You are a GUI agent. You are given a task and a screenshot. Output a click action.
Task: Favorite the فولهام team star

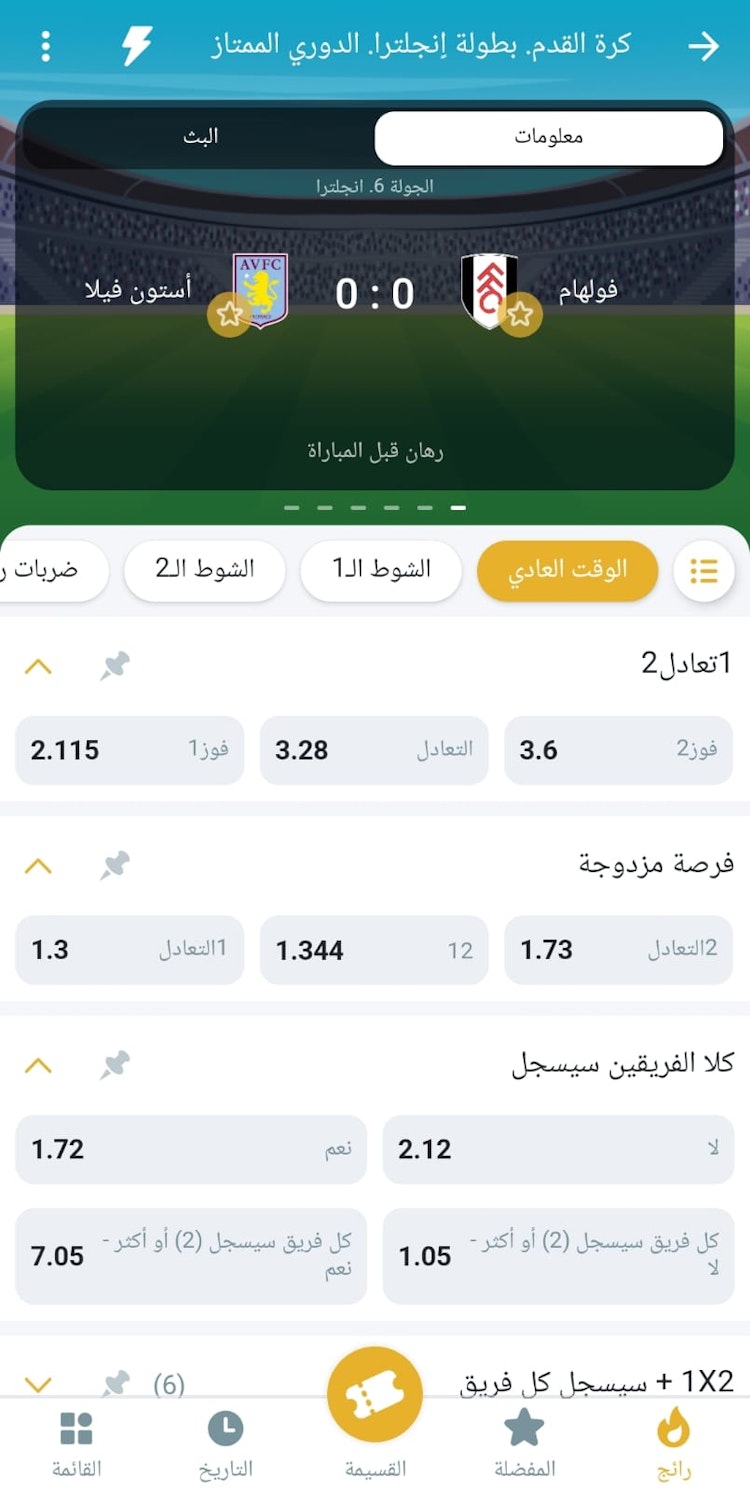[x=519, y=315]
